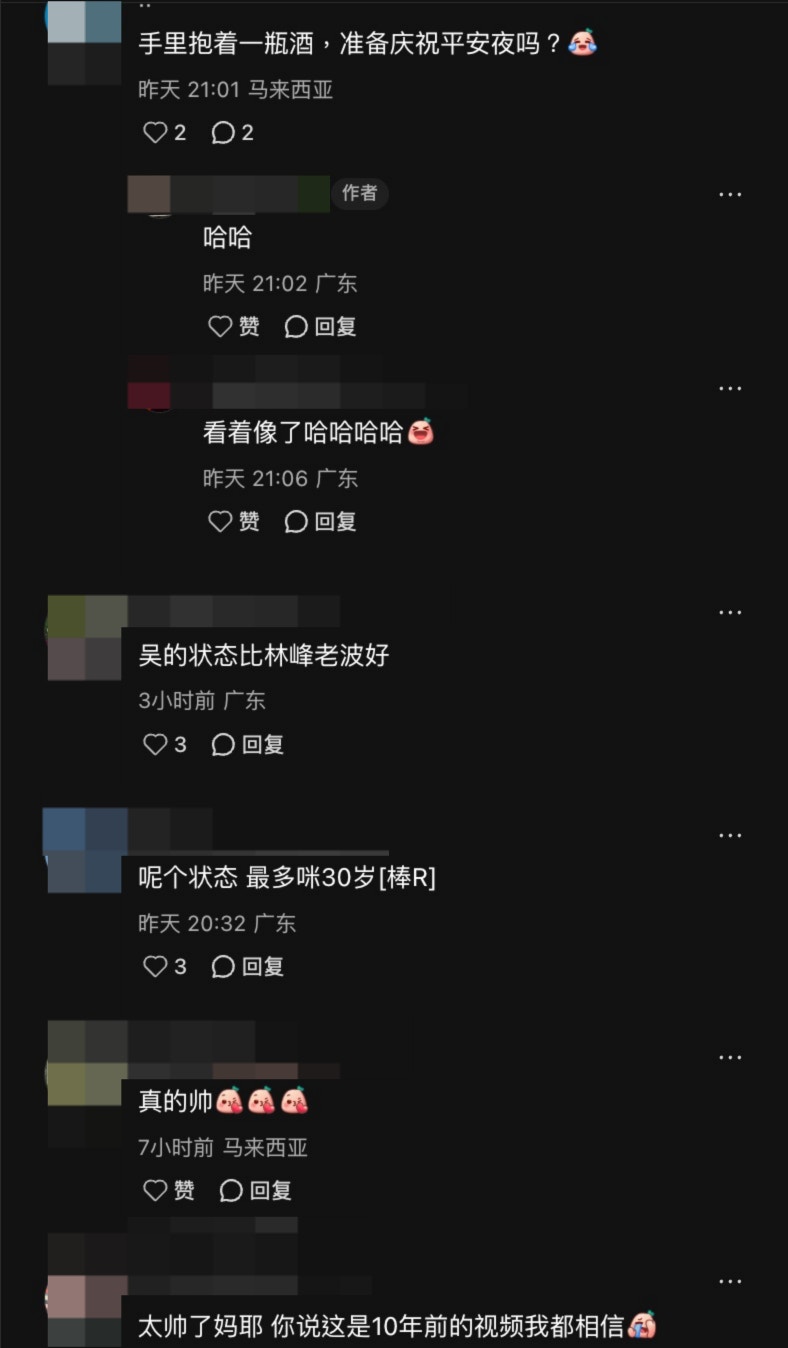
Task: Reply to the author's 哈哈 comment
Action: tap(321, 327)
